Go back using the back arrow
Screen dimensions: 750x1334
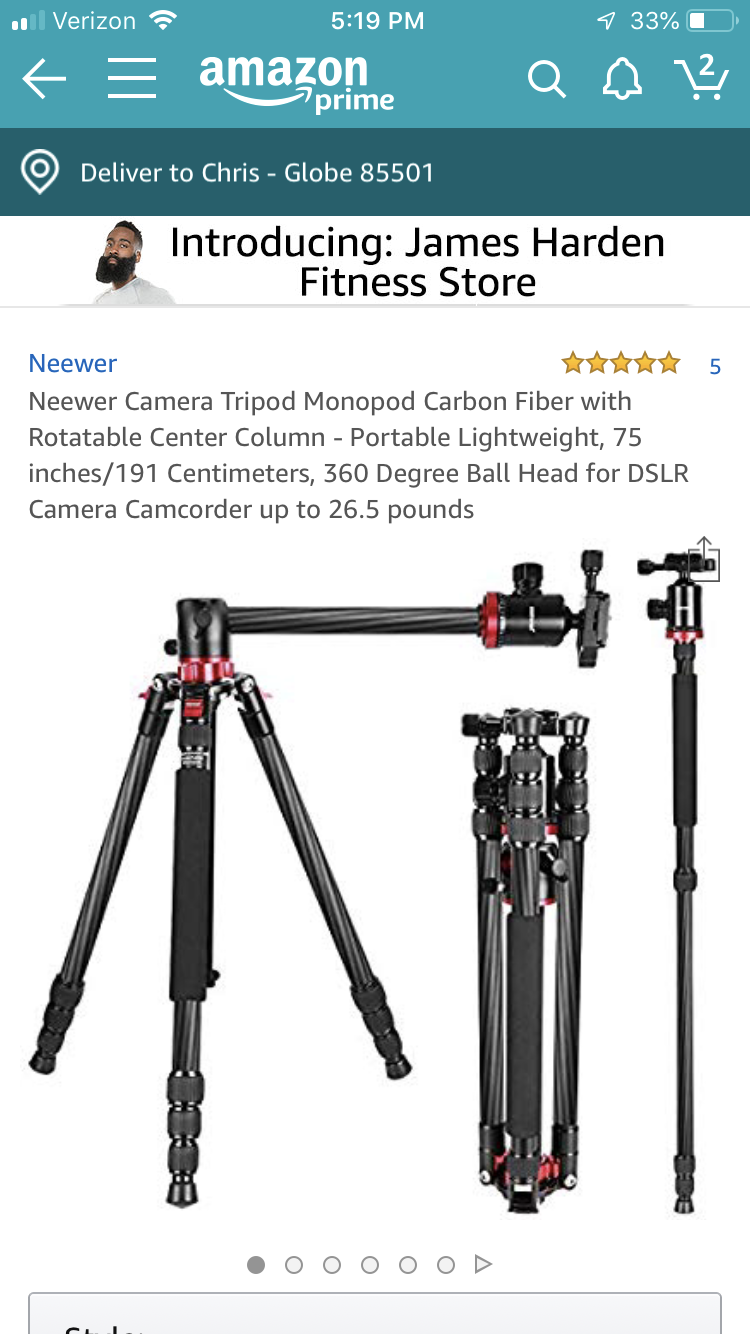pos(44,79)
